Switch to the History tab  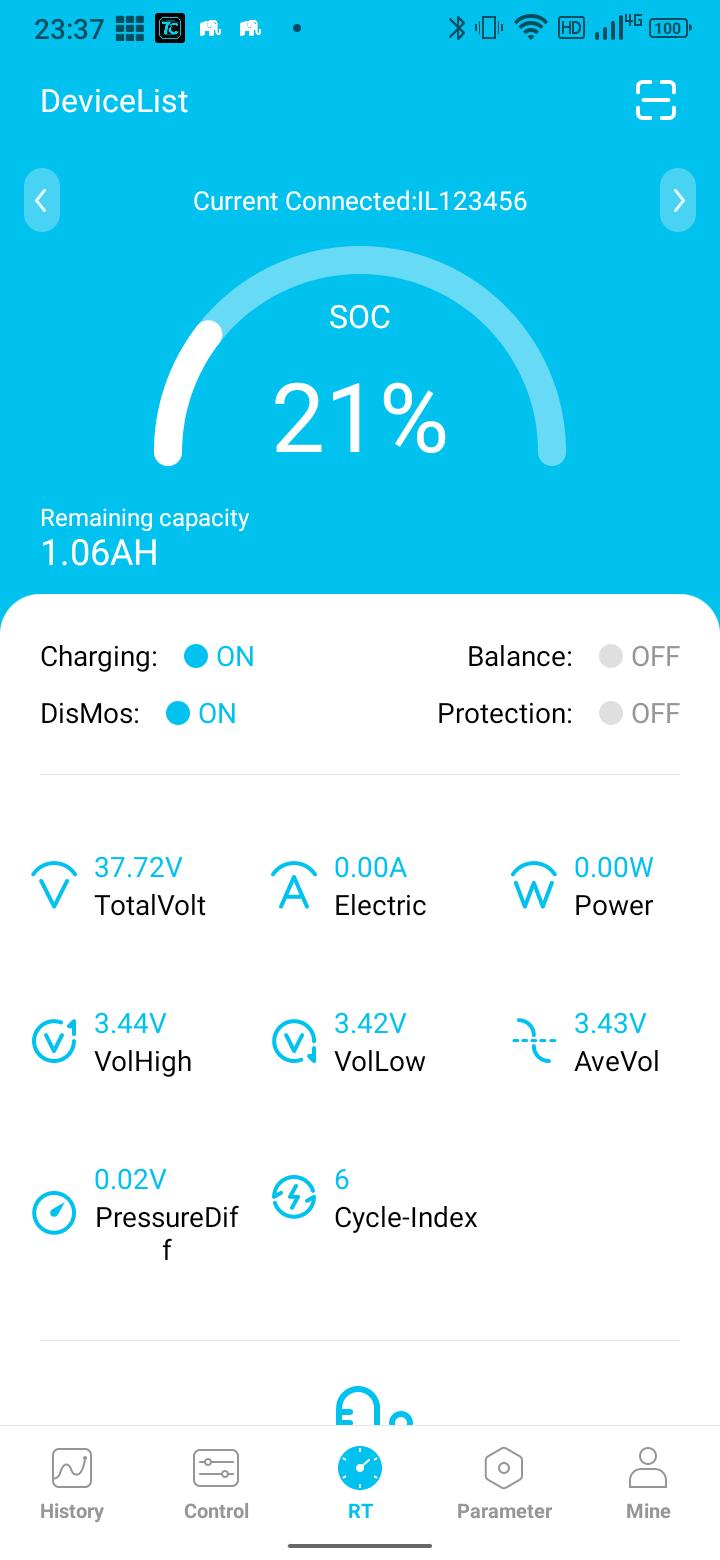pos(72,1484)
